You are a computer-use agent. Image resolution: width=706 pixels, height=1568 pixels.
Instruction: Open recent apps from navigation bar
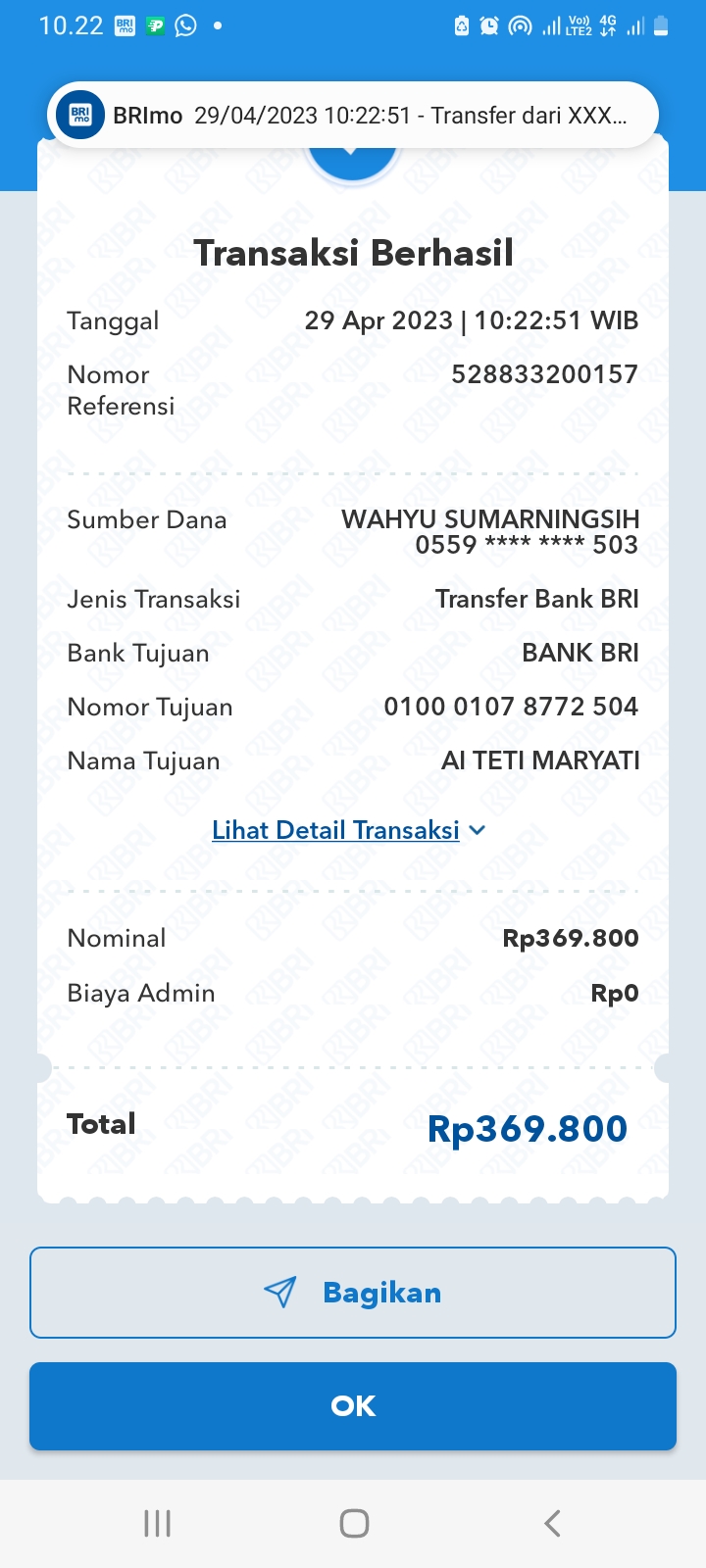pyautogui.click(x=157, y=1523)
